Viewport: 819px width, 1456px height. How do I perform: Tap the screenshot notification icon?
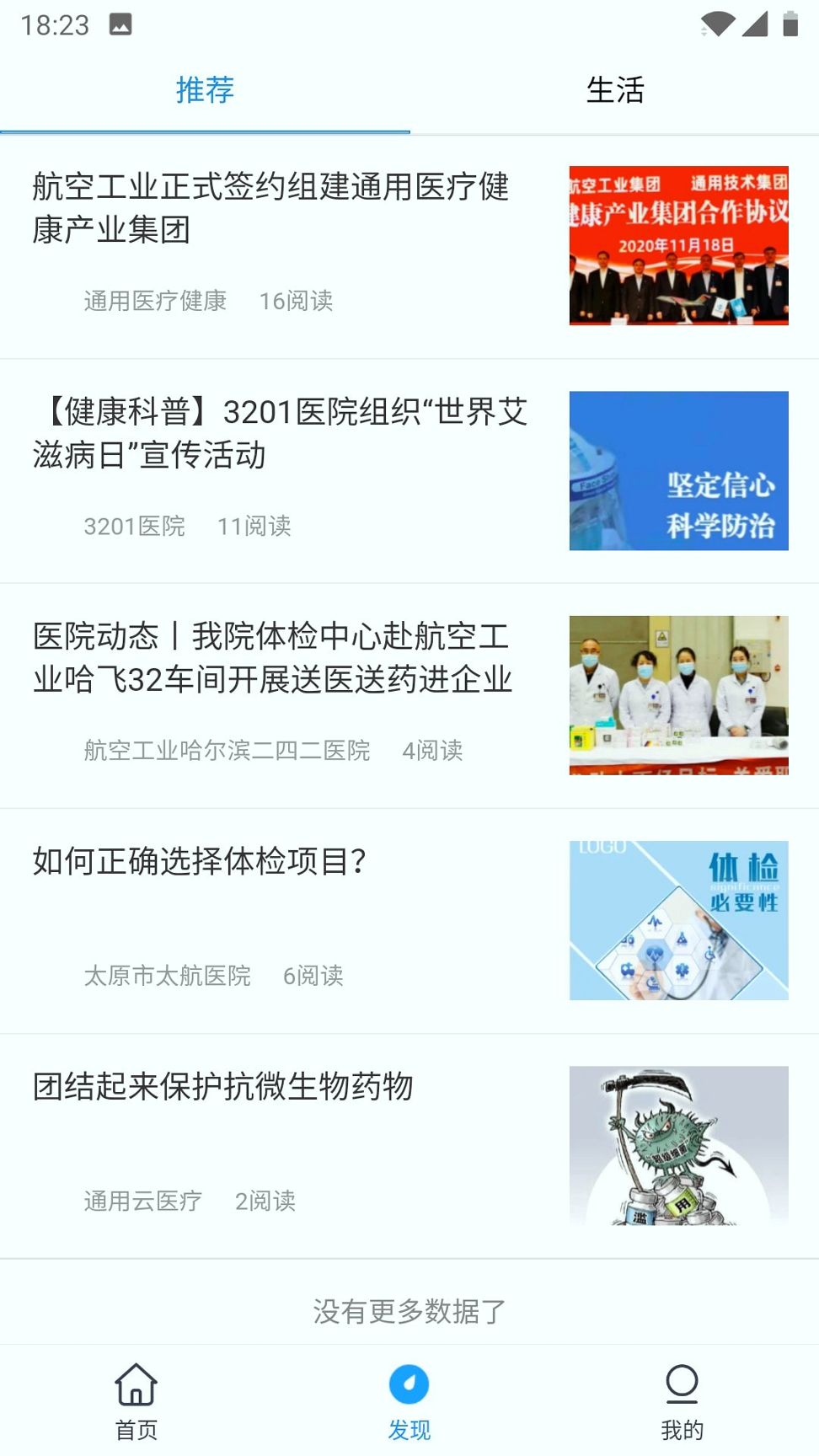[x=119, y=23]
